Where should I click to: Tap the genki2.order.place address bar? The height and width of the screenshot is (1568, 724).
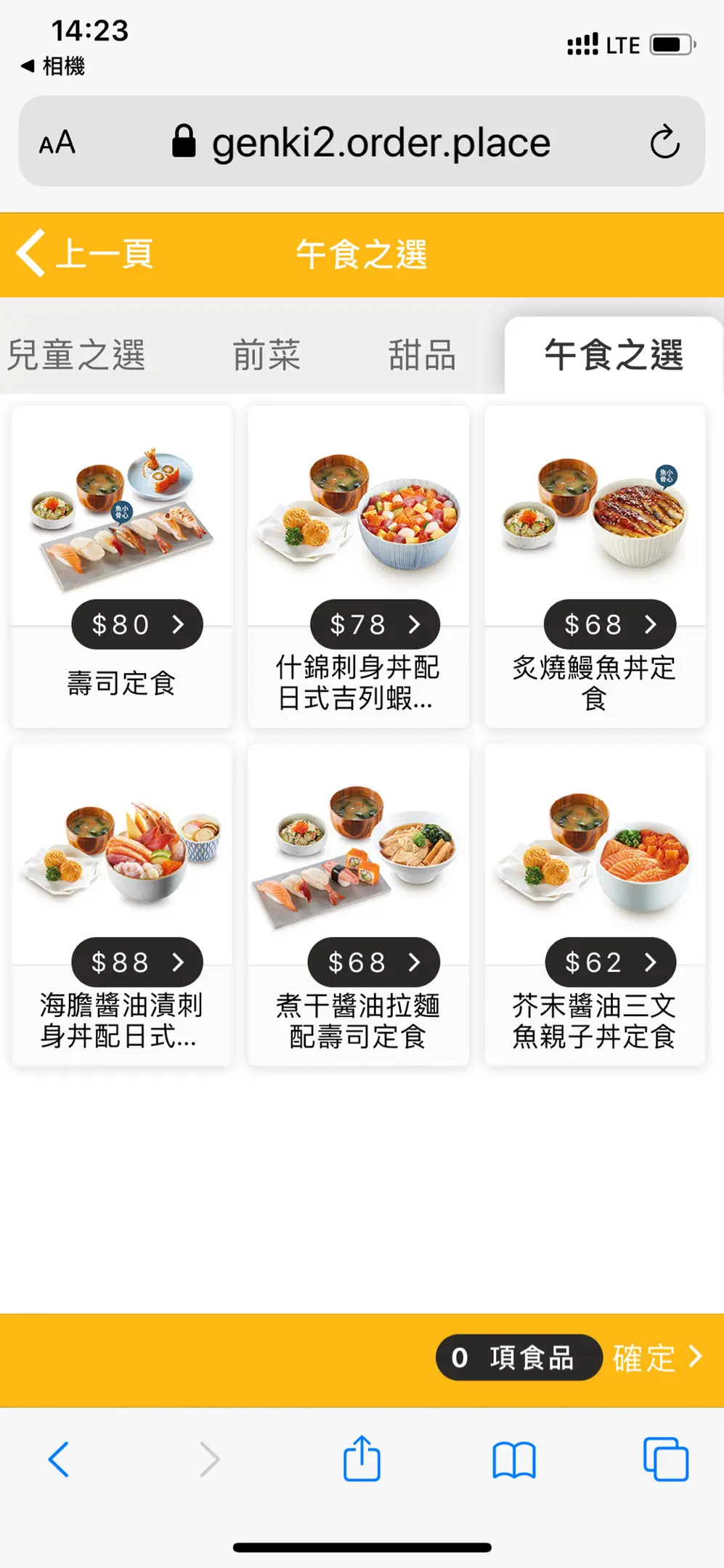381,142
